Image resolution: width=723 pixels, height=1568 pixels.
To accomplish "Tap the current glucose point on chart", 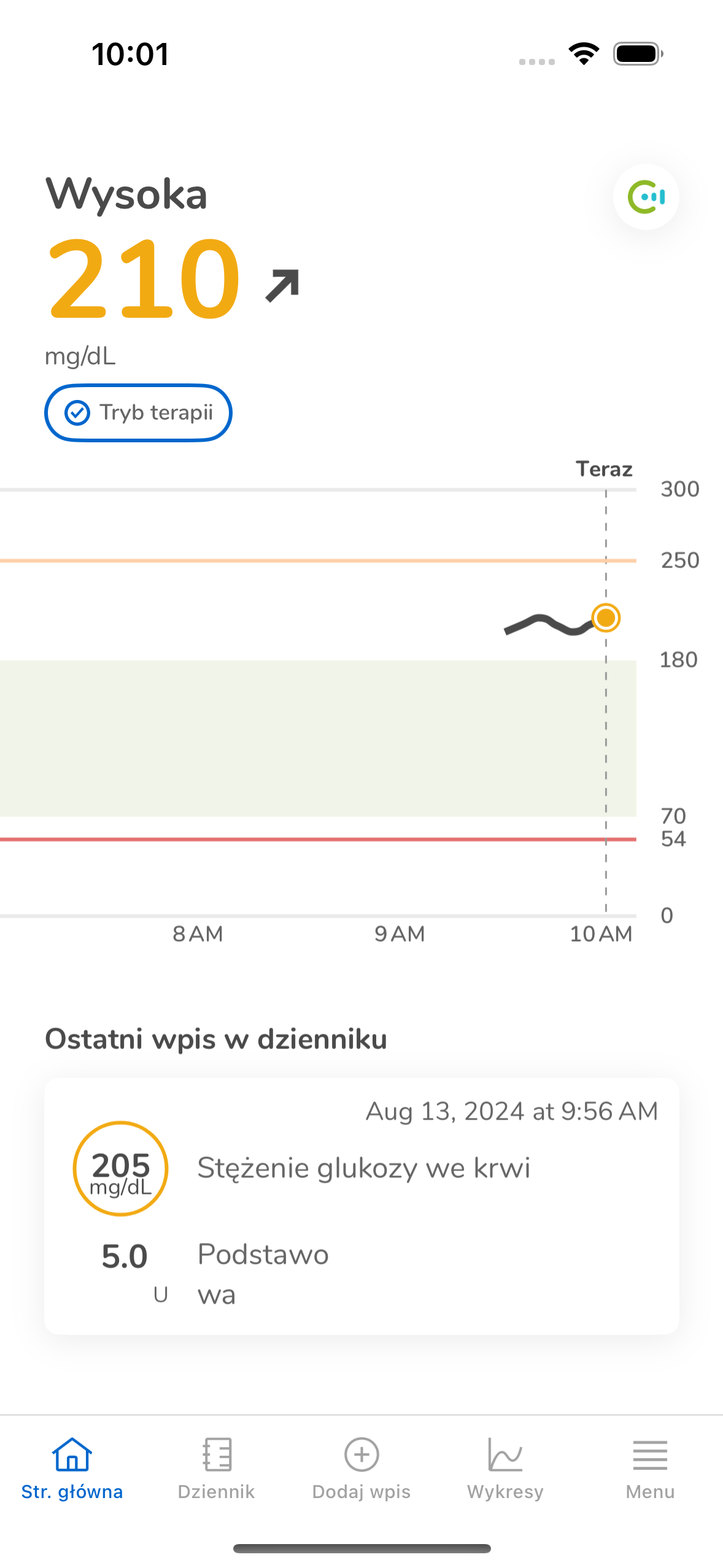I will click(x=606, y=617).
